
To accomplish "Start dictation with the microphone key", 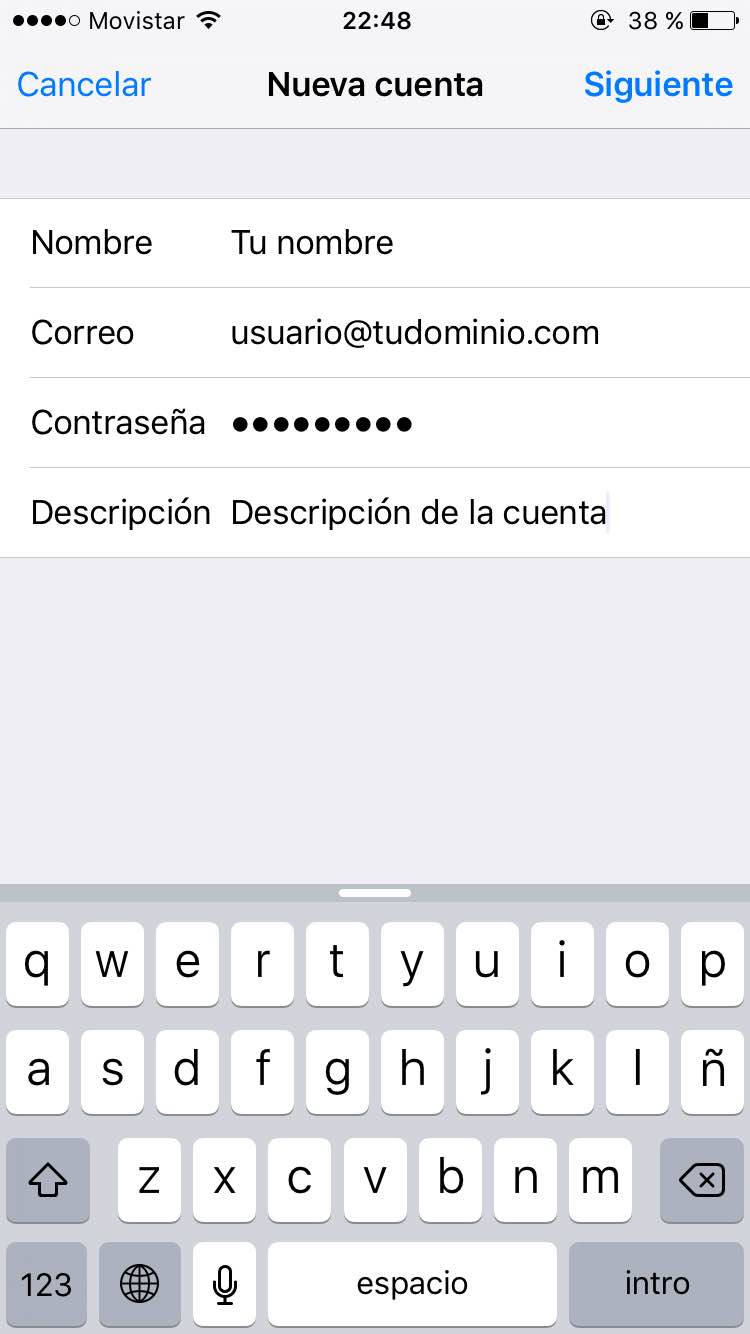I will pyautogui.click(x=226, y=1284).
